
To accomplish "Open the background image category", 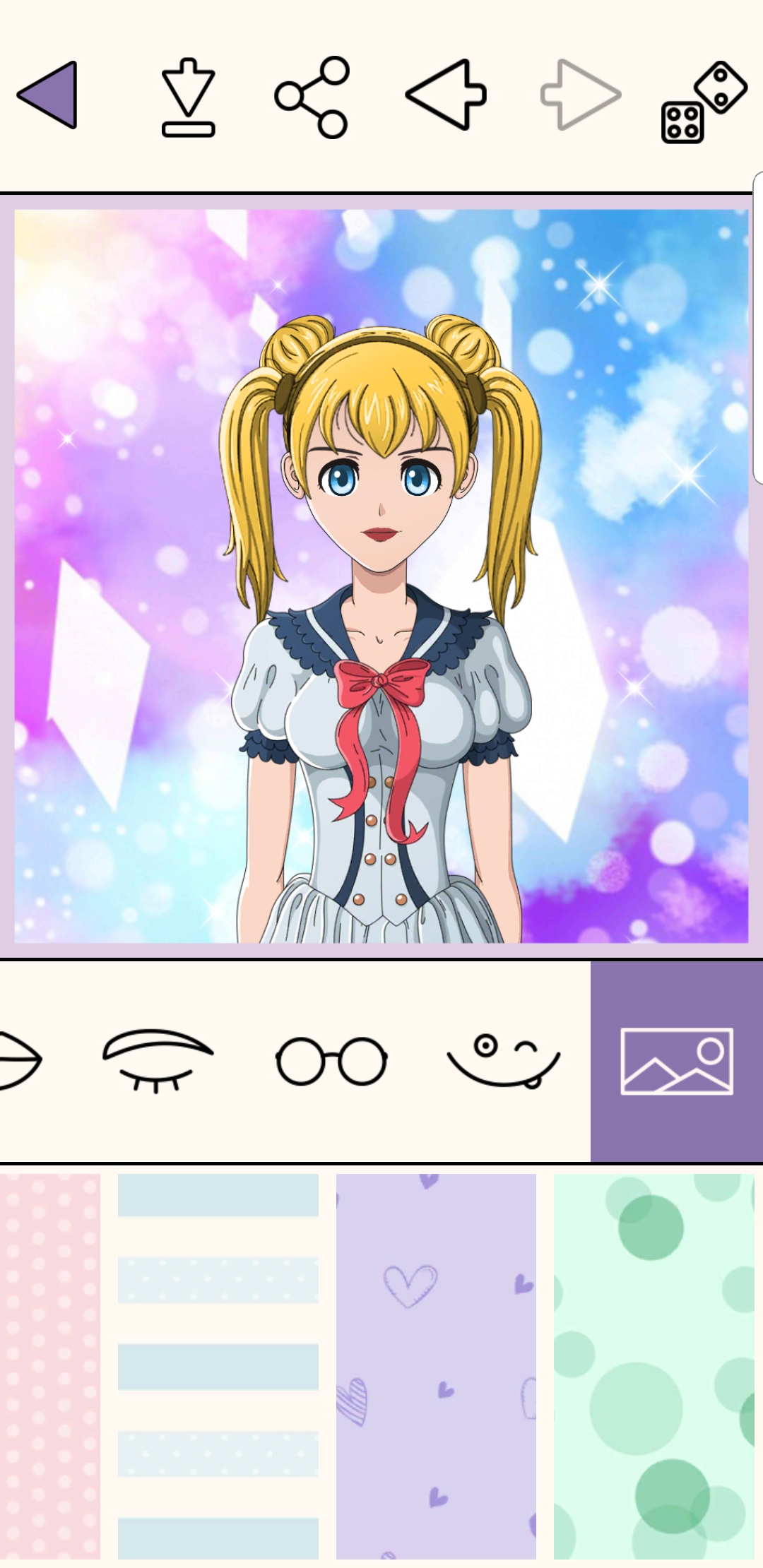I will [x=677, y=1061].
